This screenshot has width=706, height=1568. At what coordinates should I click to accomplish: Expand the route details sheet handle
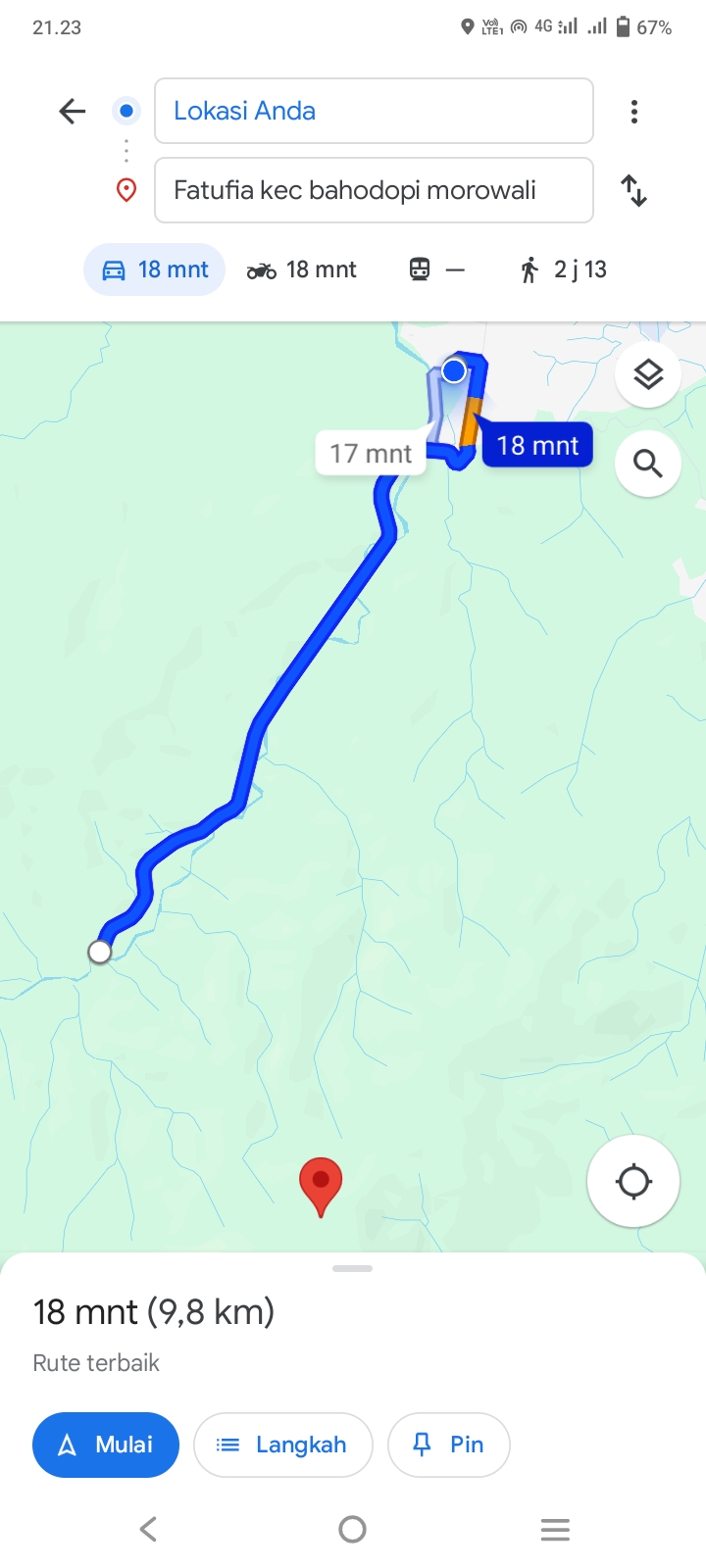pos(353,1268)
